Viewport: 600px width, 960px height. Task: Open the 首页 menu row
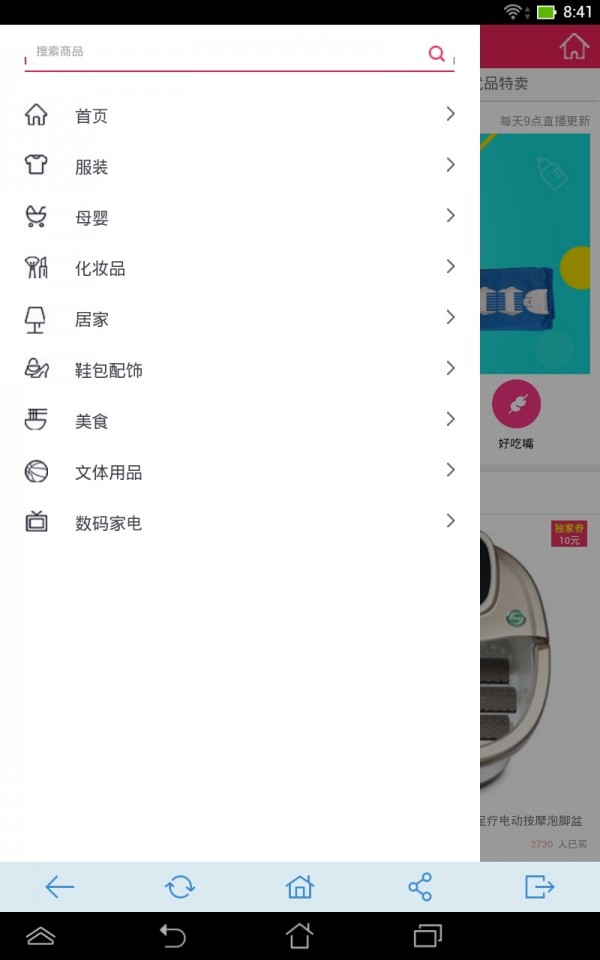(240, 116)
